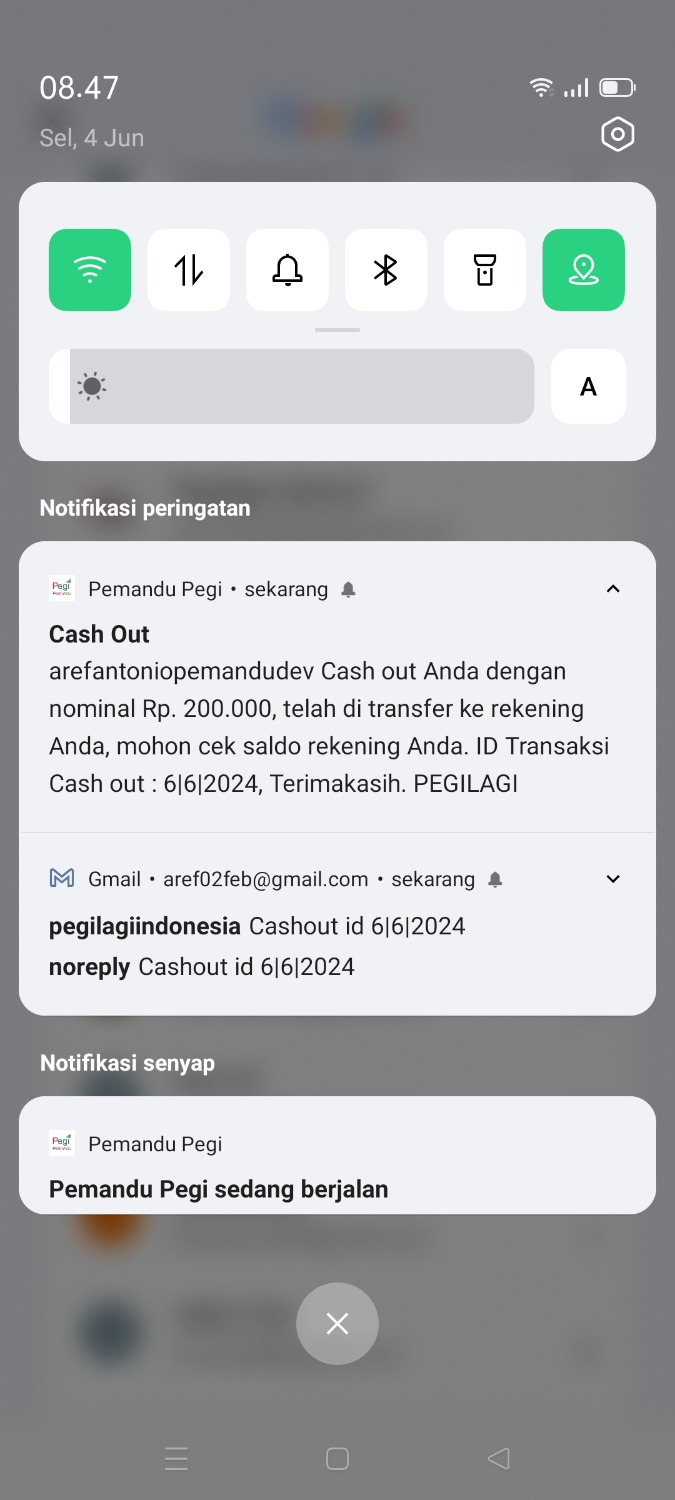Open the noreply Cashout id email
The image size is (675, 1500).
(x=202, y=967)
